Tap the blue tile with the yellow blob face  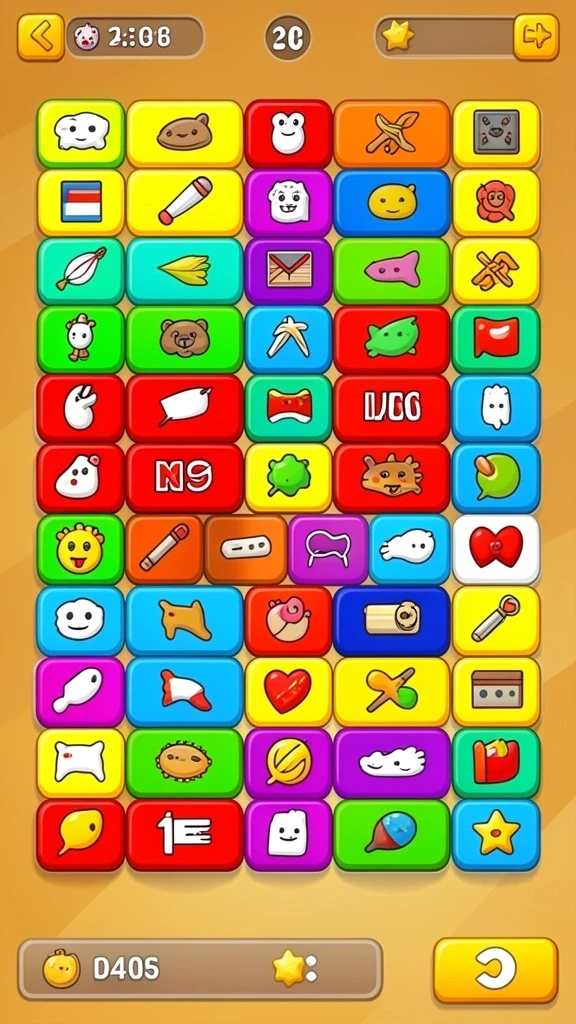pyautogui.click(x=392, y=202)
